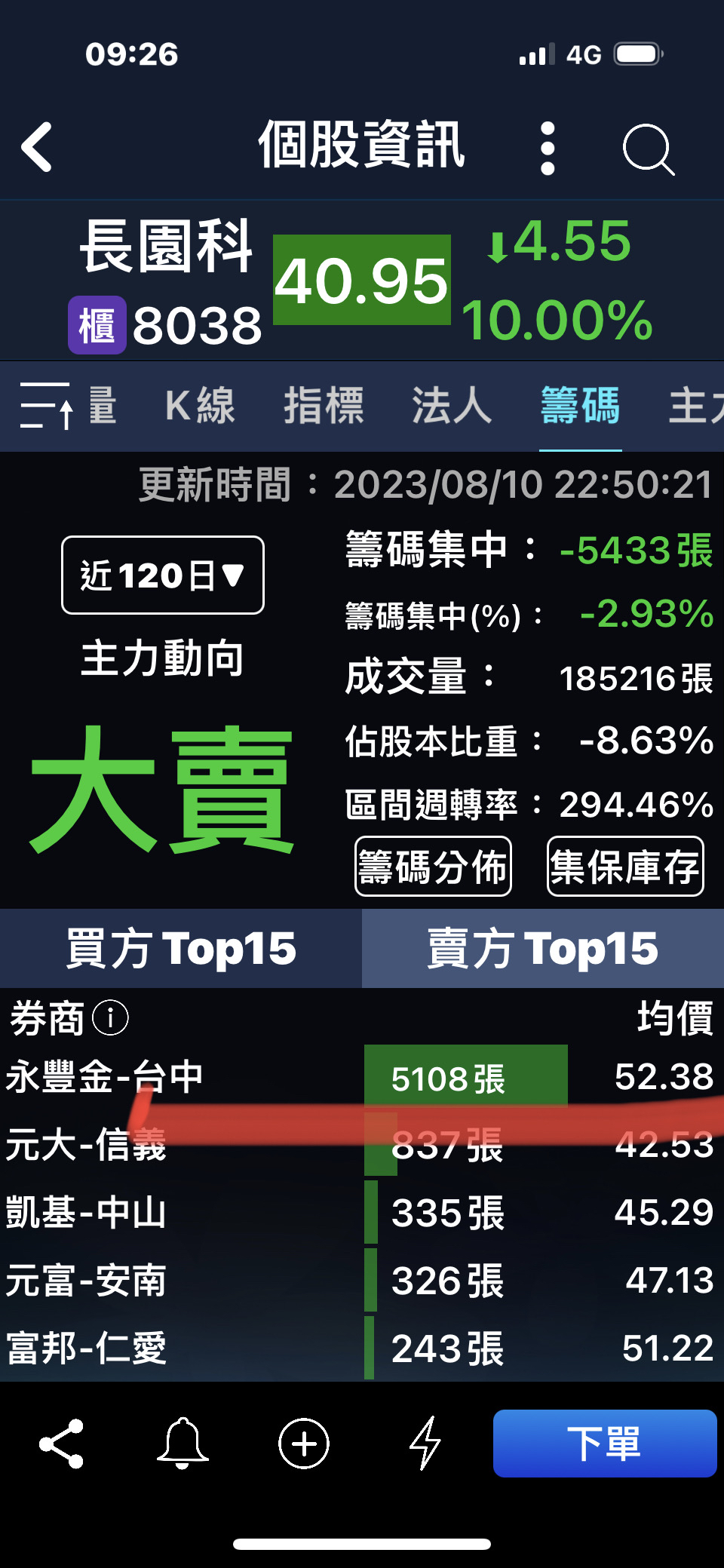Screen dimensions: 724x1568
Task: Switch to the 法人 tab
Action: click(x=452, y=406)
